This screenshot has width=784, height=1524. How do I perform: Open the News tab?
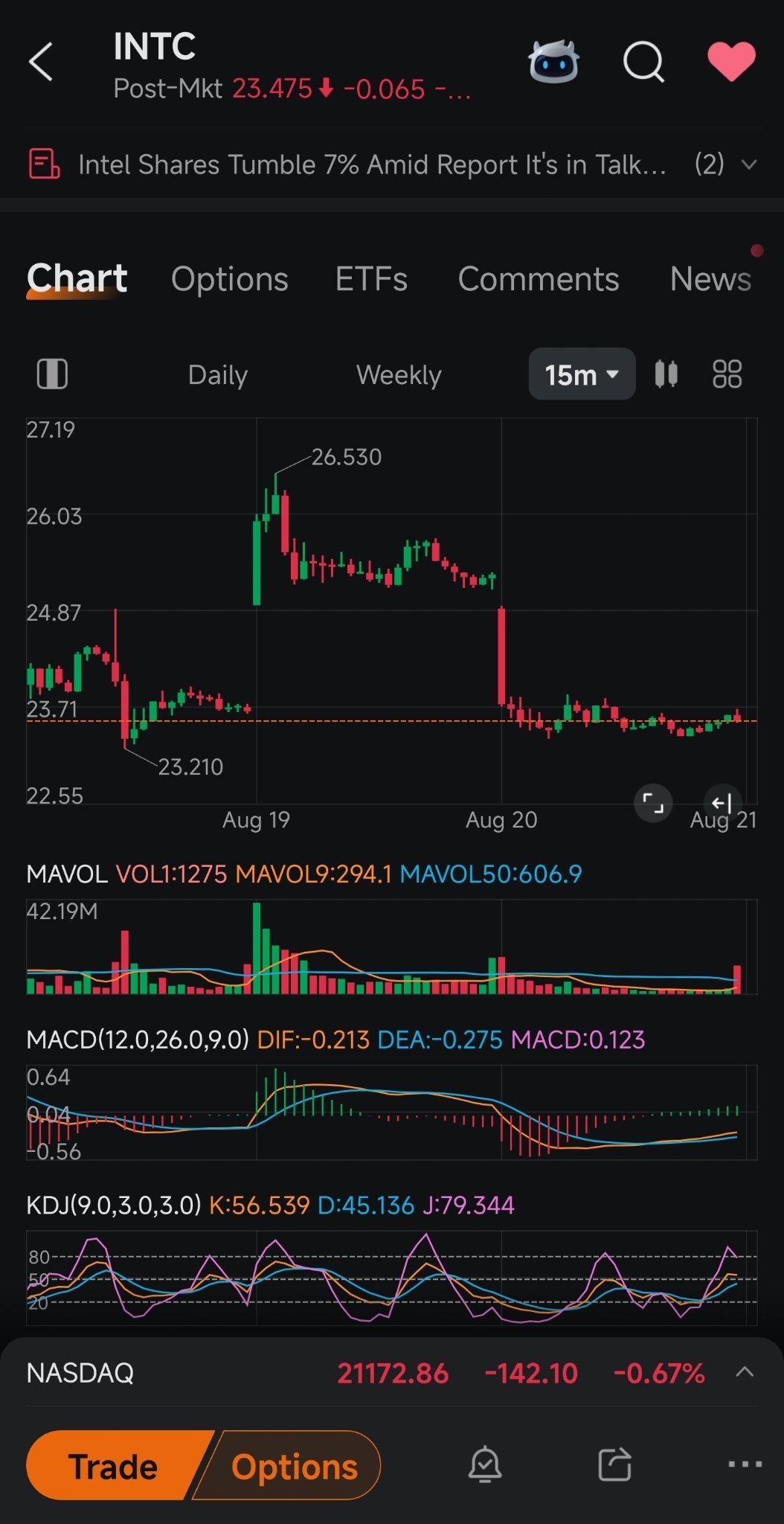point(710,279)
